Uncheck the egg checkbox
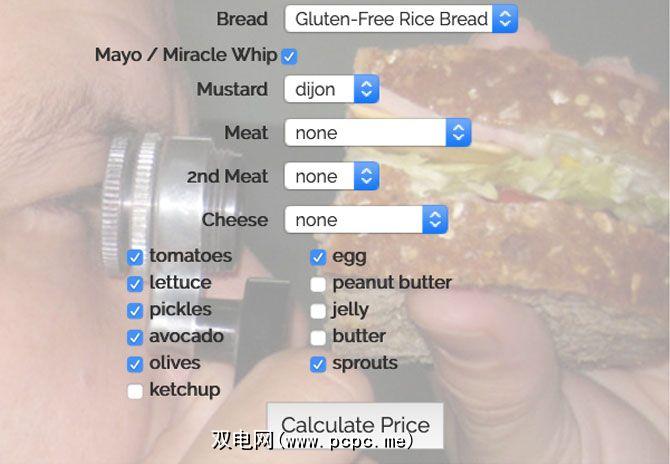The width and height of the screenshot is (670, 464). click(318, 258)
